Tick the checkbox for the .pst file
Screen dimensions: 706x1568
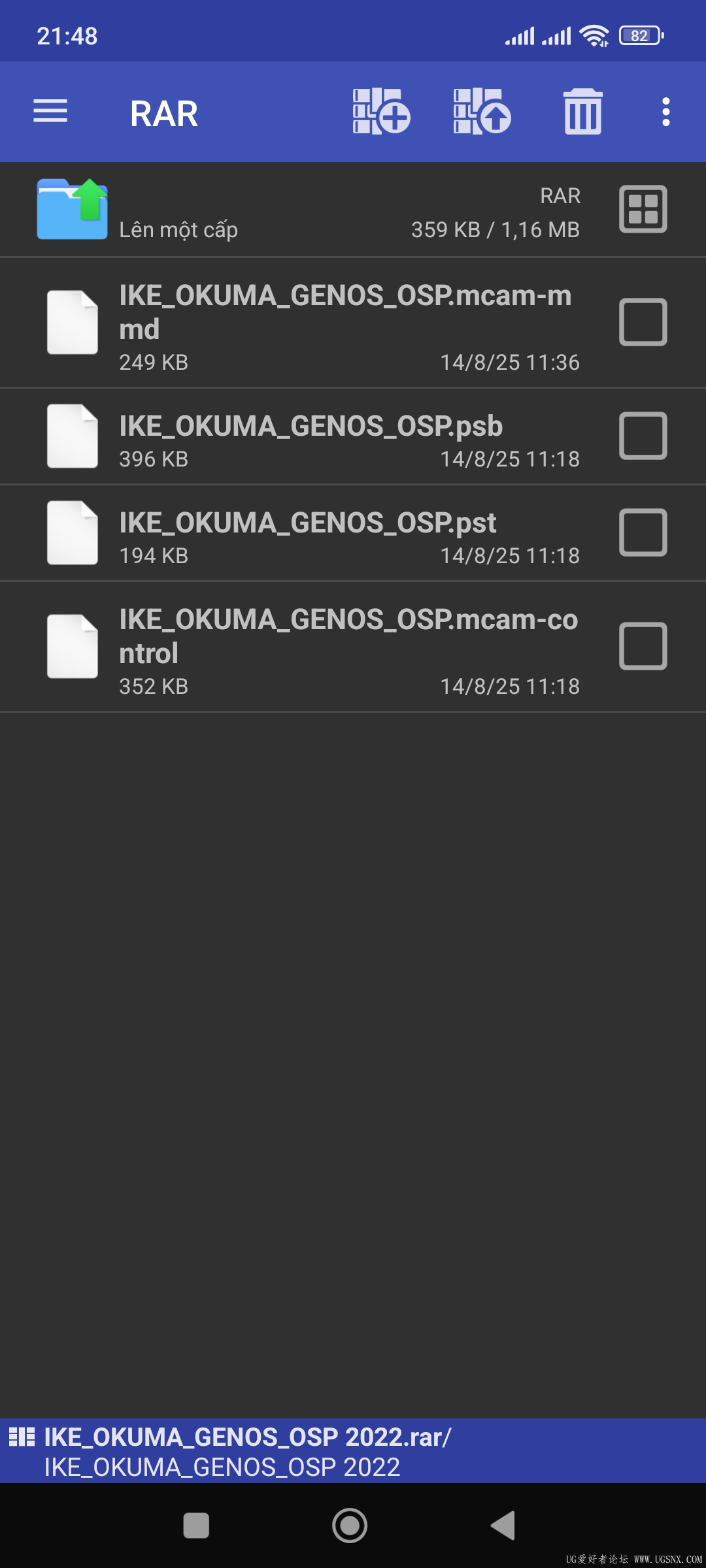[643, 532]
